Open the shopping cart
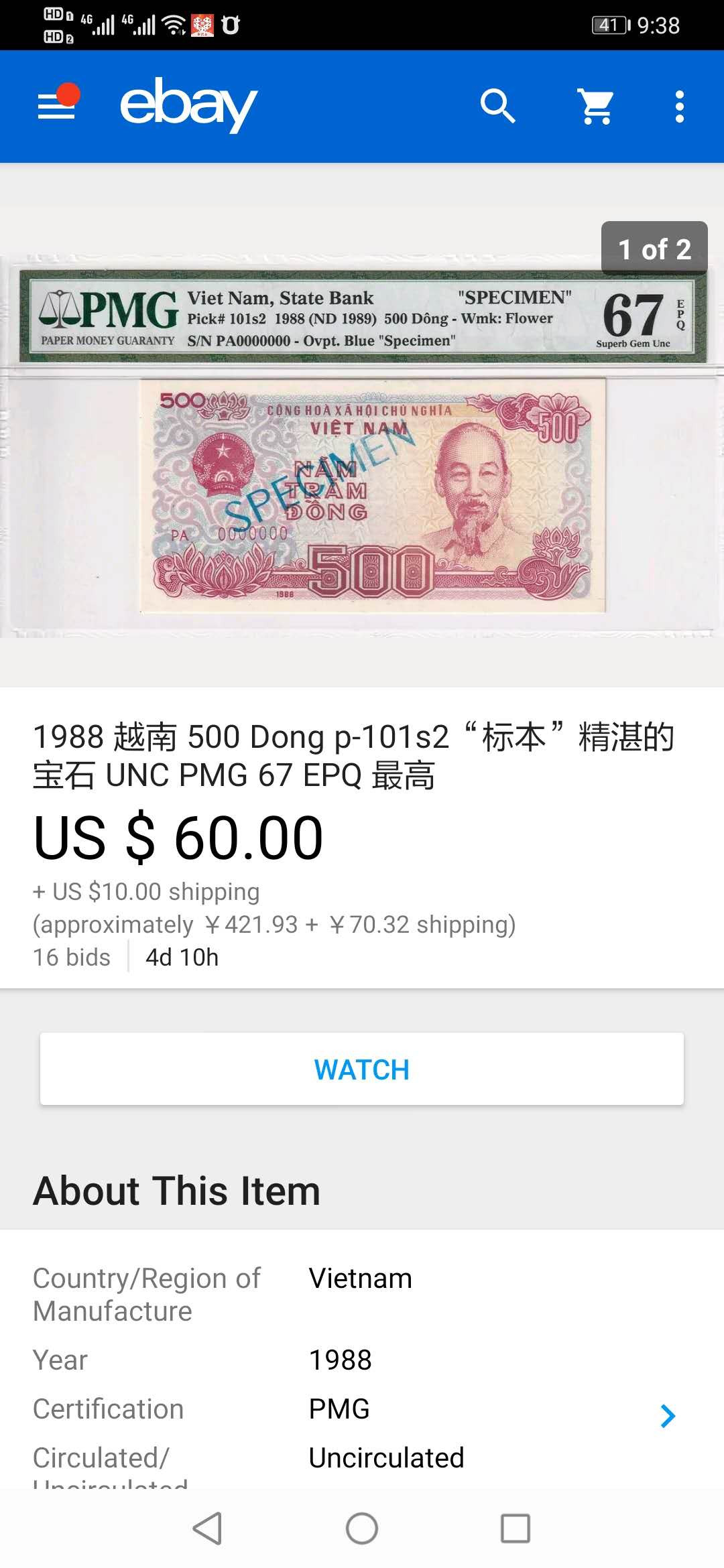724x1568 pixels. click(596, 107)
